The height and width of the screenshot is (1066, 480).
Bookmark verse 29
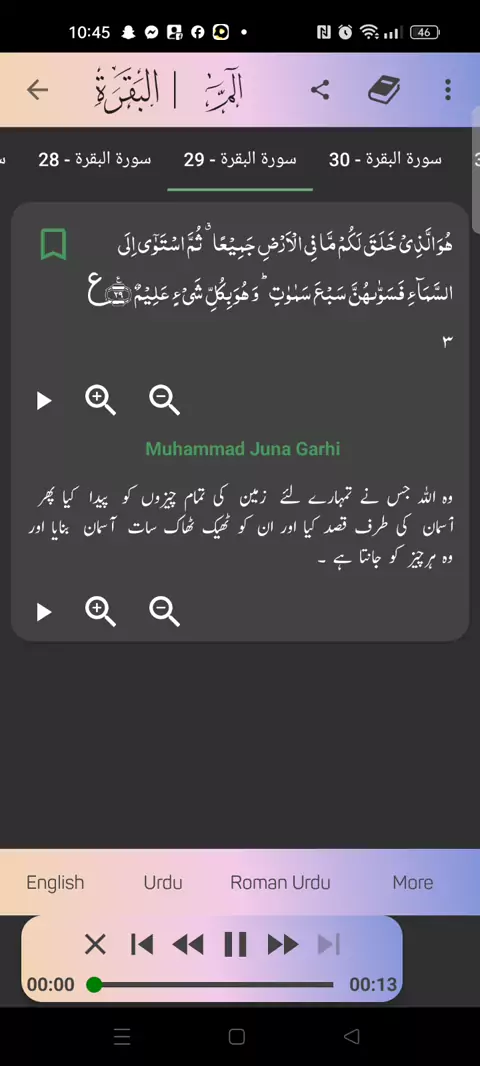coord(53,244)
